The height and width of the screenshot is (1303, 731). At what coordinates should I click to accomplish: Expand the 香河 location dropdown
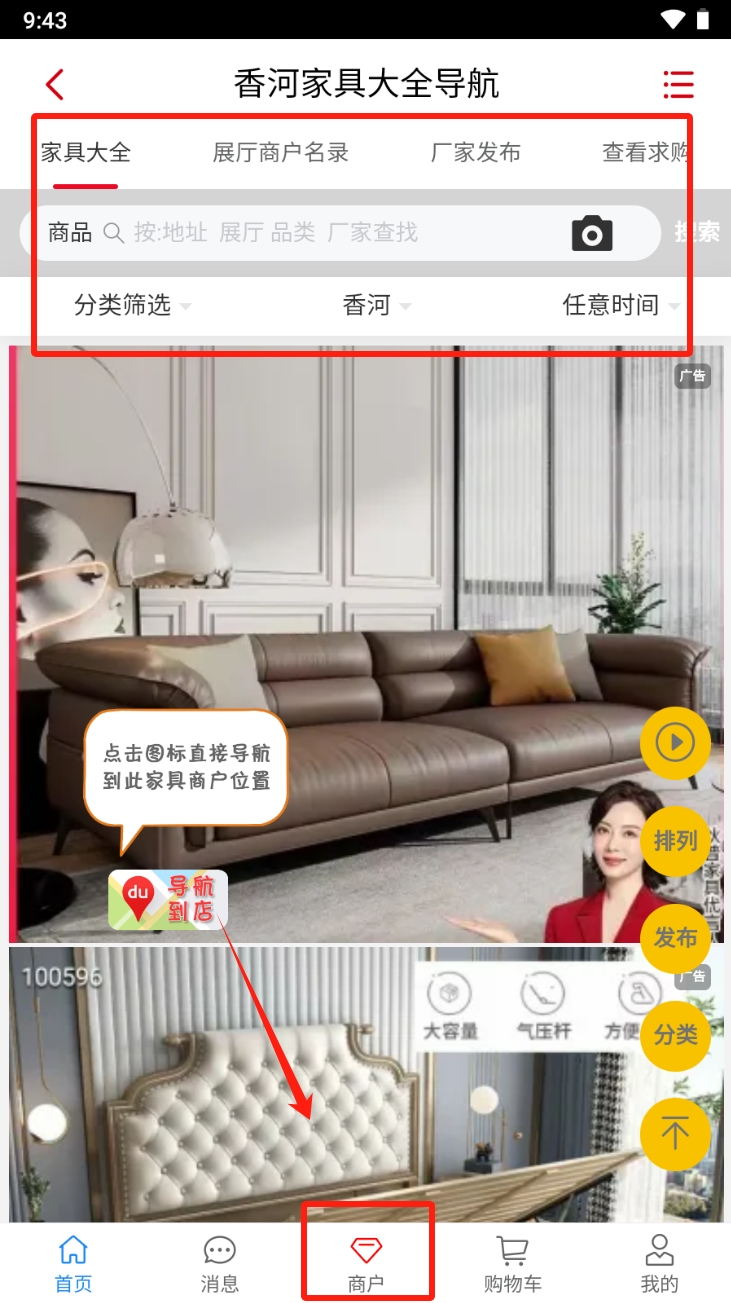[x=375, y=305]
